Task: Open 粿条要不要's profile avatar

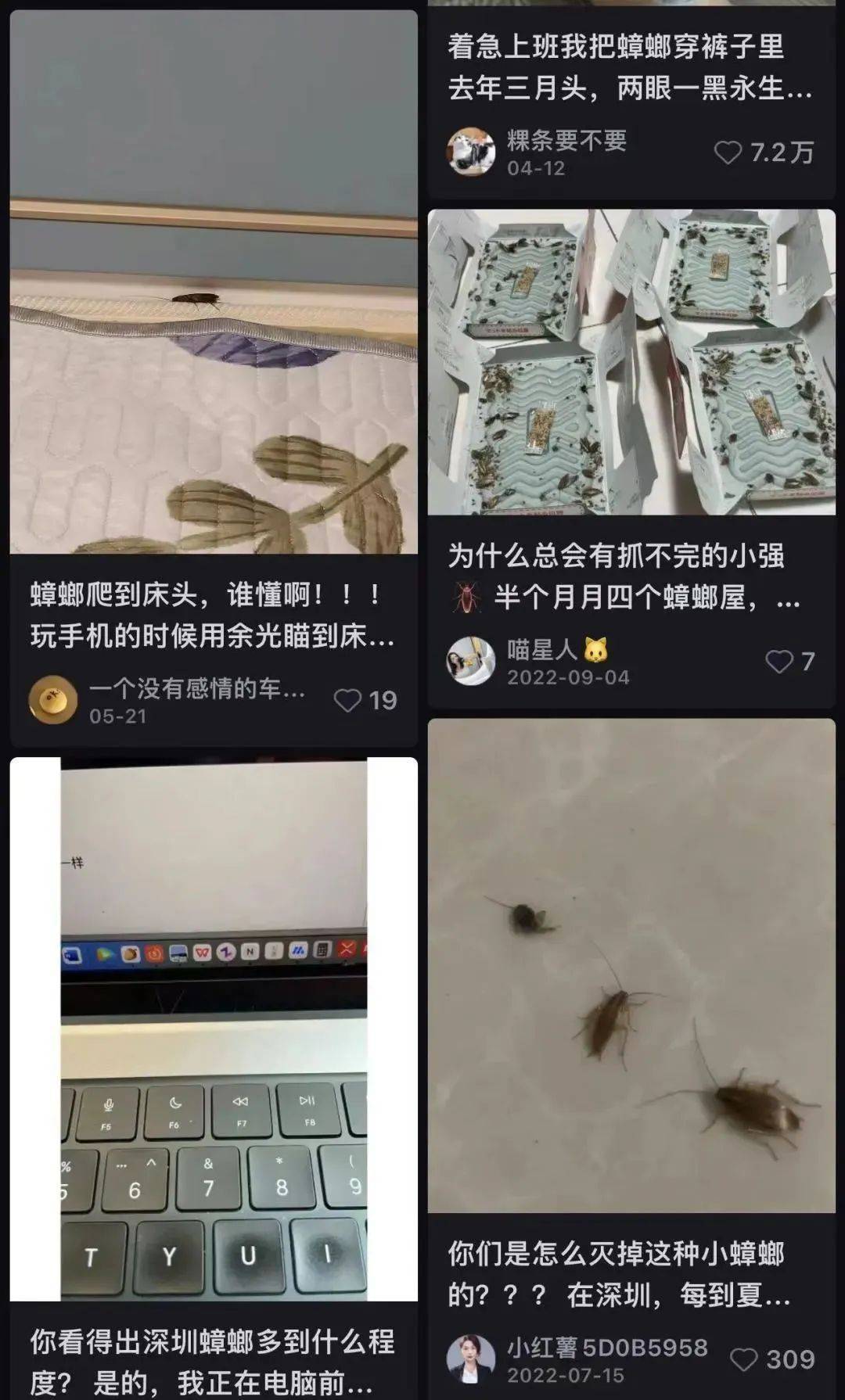Action: (470, 153)
